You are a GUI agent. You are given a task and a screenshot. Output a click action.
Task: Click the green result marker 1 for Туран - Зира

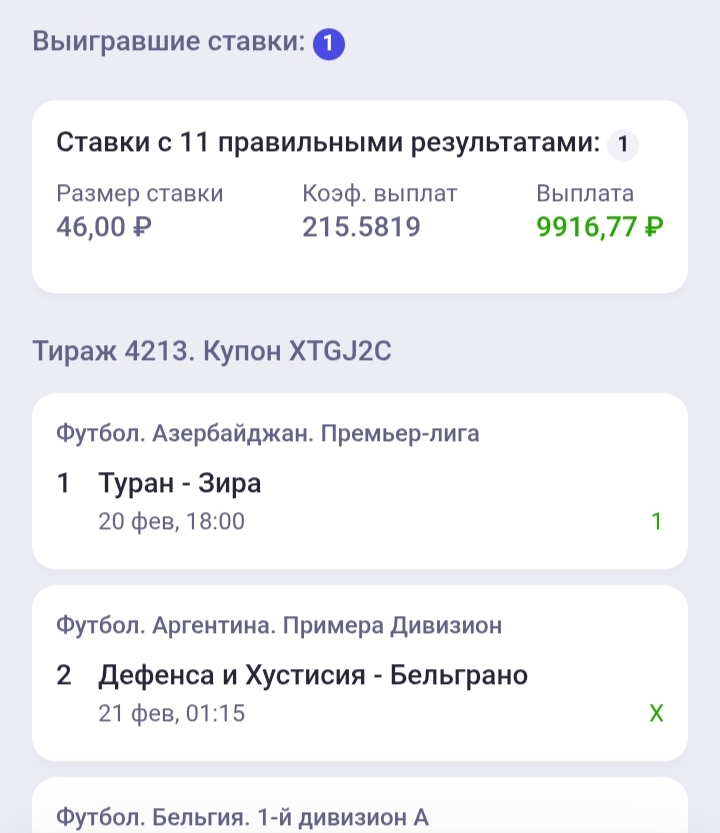655,521
